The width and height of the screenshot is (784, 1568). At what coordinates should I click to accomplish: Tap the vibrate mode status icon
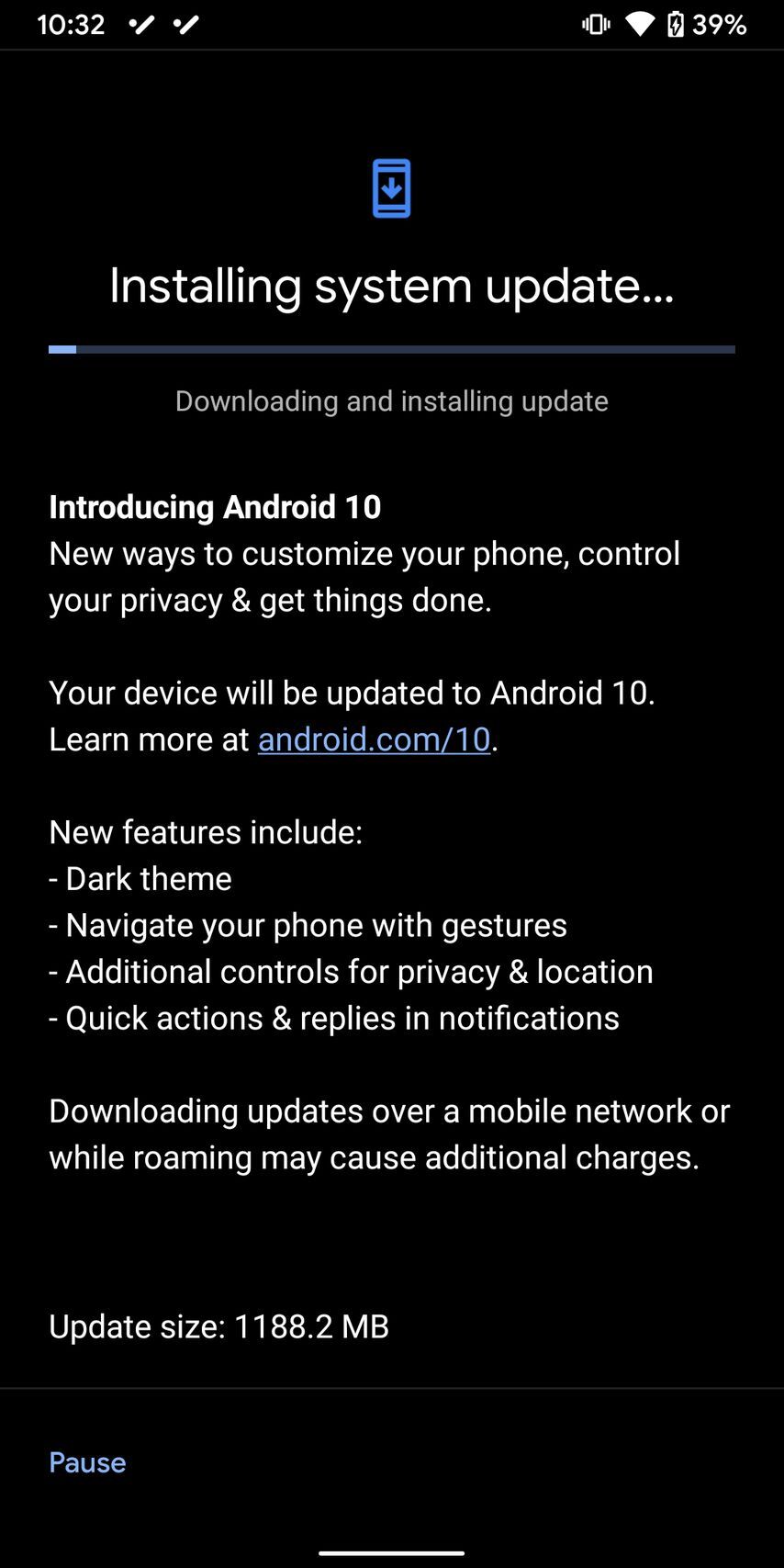(x=596, y=25)
